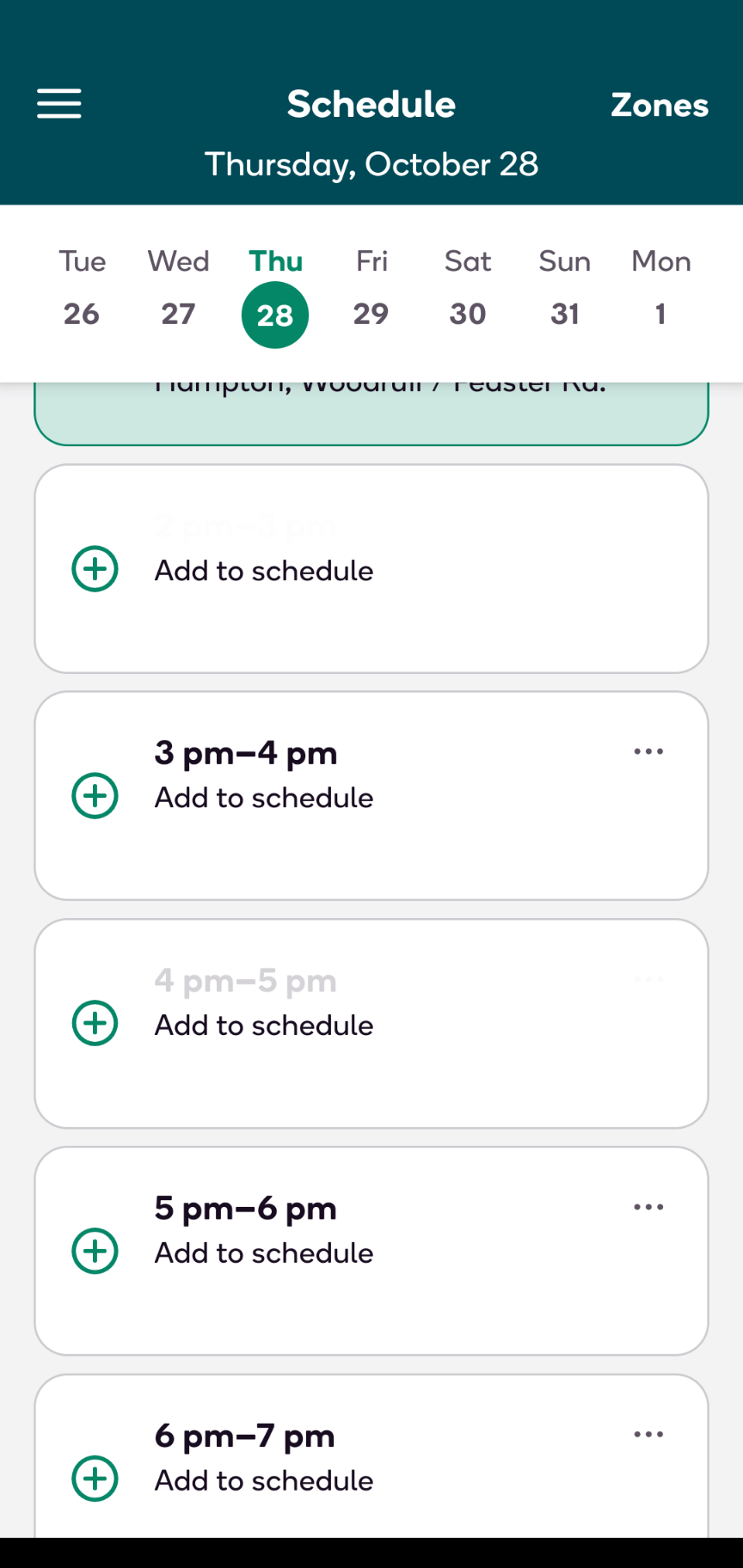Click the plus icon on the 2 pm–3 pm slot
The height and width of the screenshot is (1568, 743).
(95, 569)
